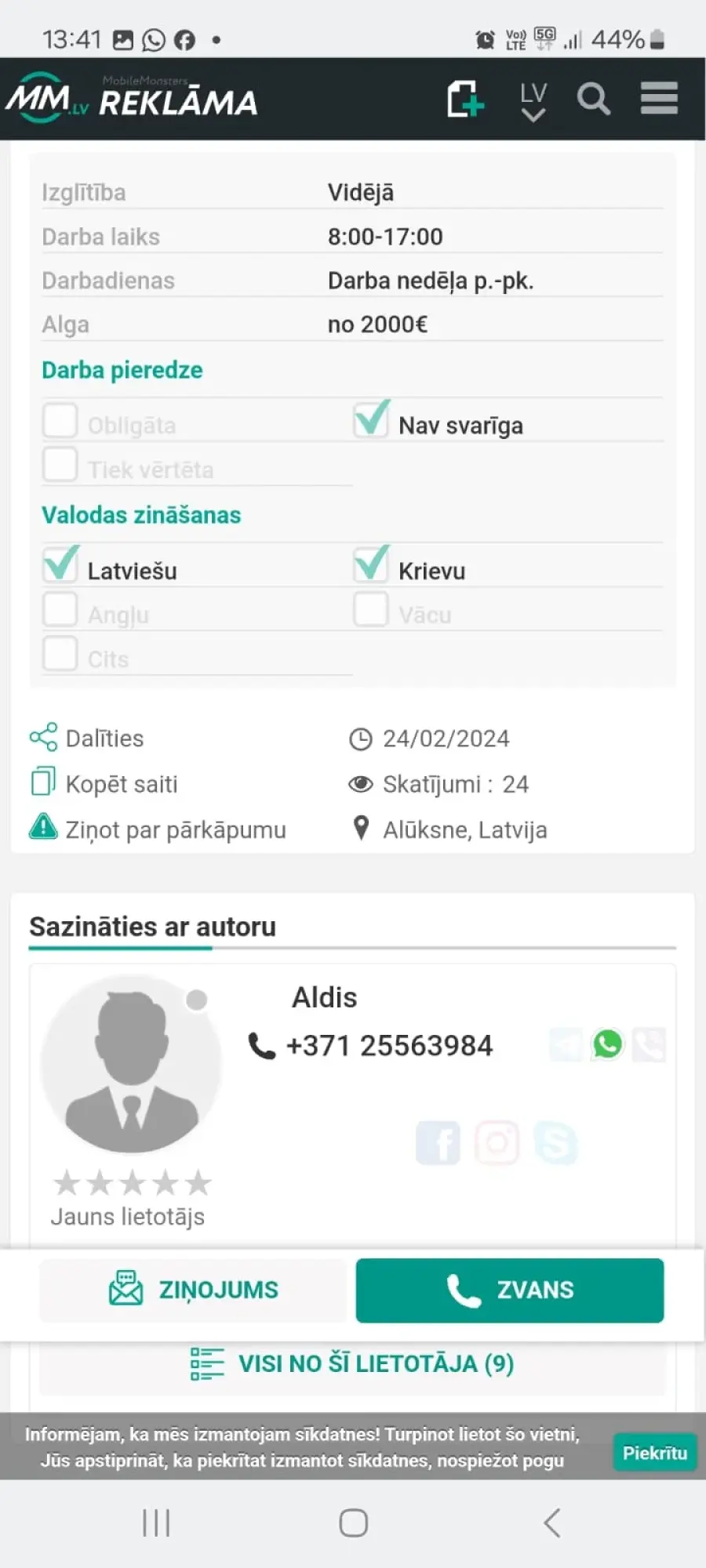This screenshot has width=706, height=1568.
Task: Open the hamburger menu
Action: coord(659,99)
